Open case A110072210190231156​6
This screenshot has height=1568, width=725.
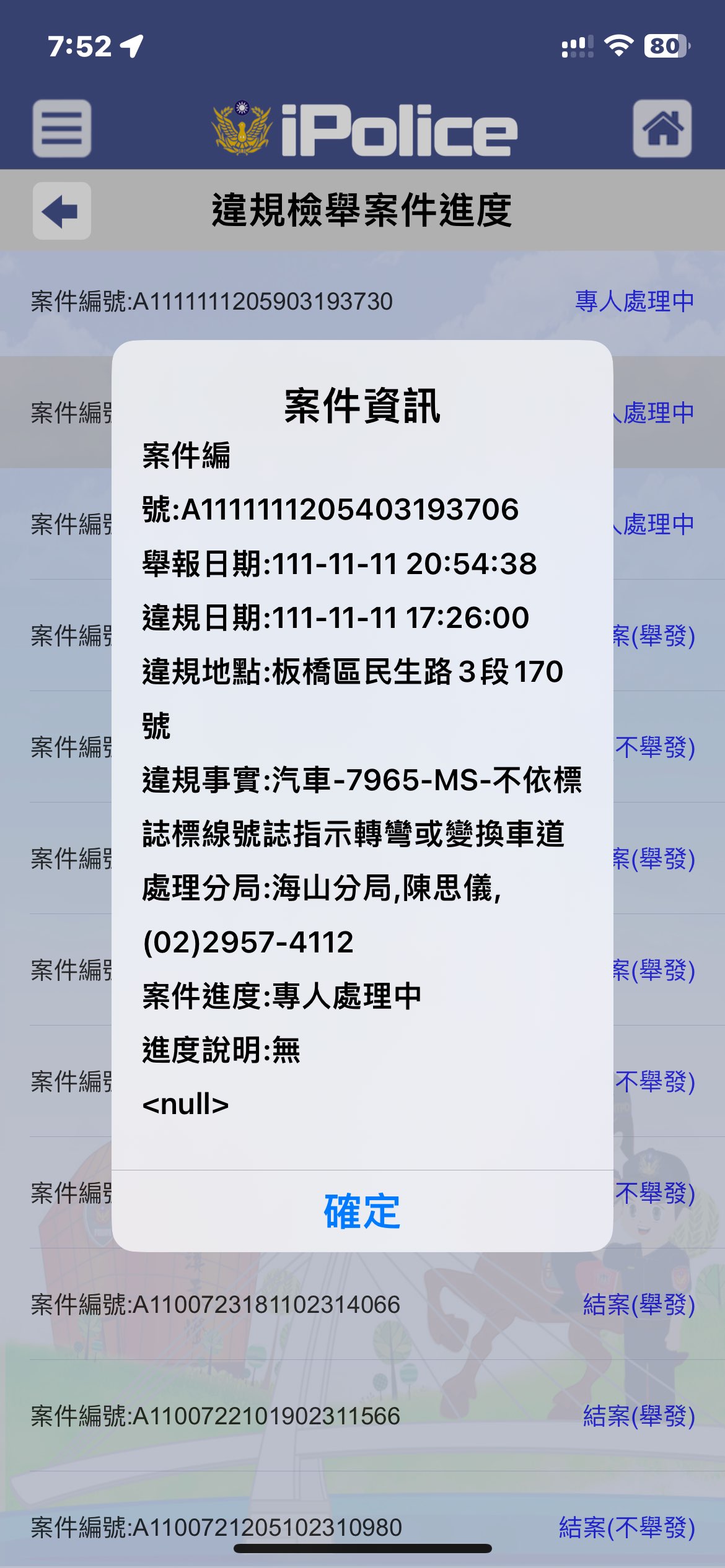(362, 1416)
